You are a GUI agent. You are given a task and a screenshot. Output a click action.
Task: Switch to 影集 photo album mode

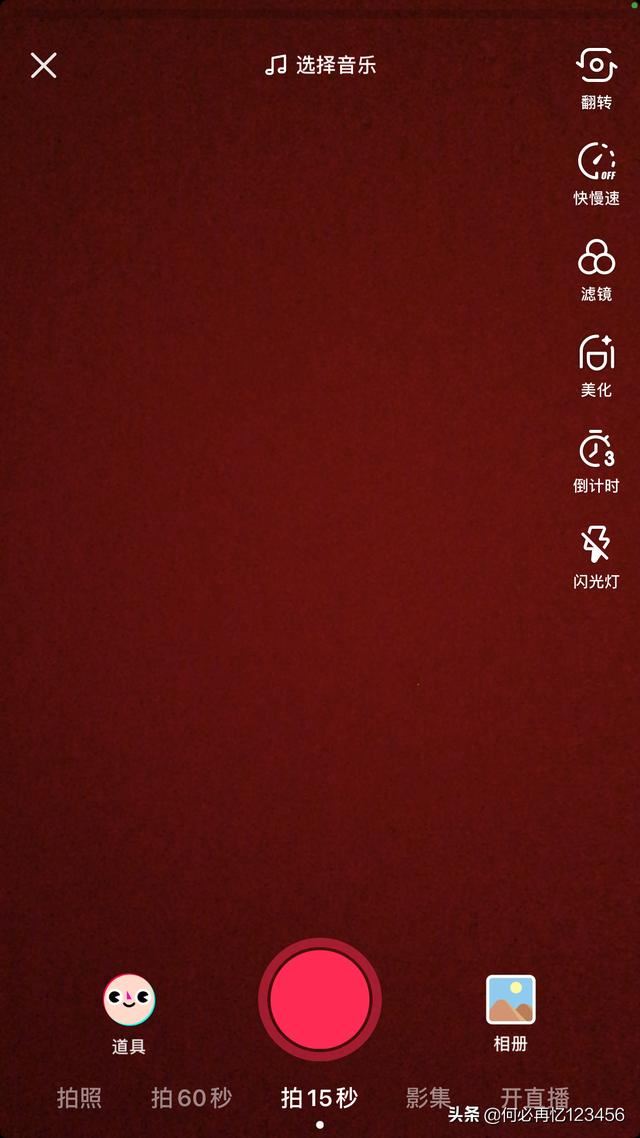[x=428, y=1098]
